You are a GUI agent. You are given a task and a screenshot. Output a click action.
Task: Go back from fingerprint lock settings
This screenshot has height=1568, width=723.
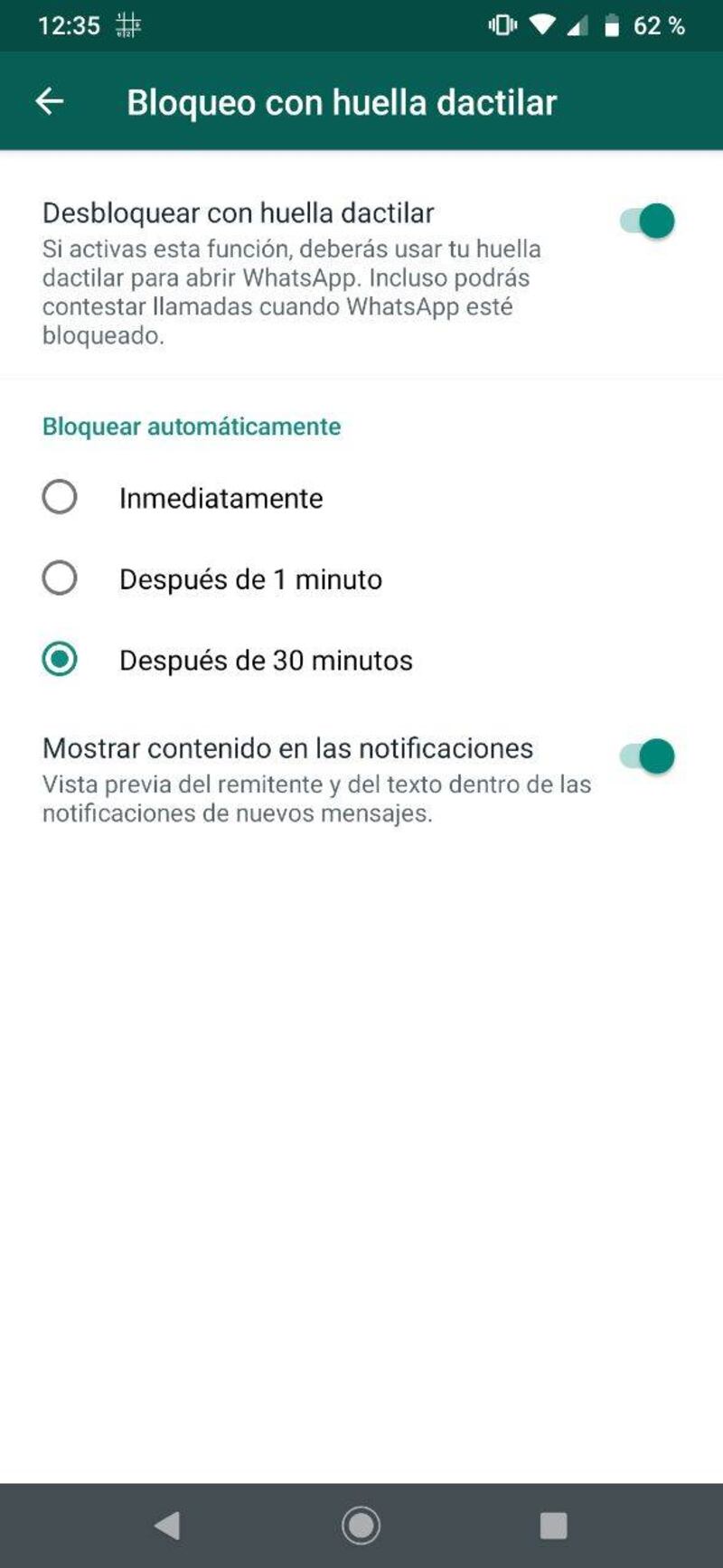coord(50,102)
